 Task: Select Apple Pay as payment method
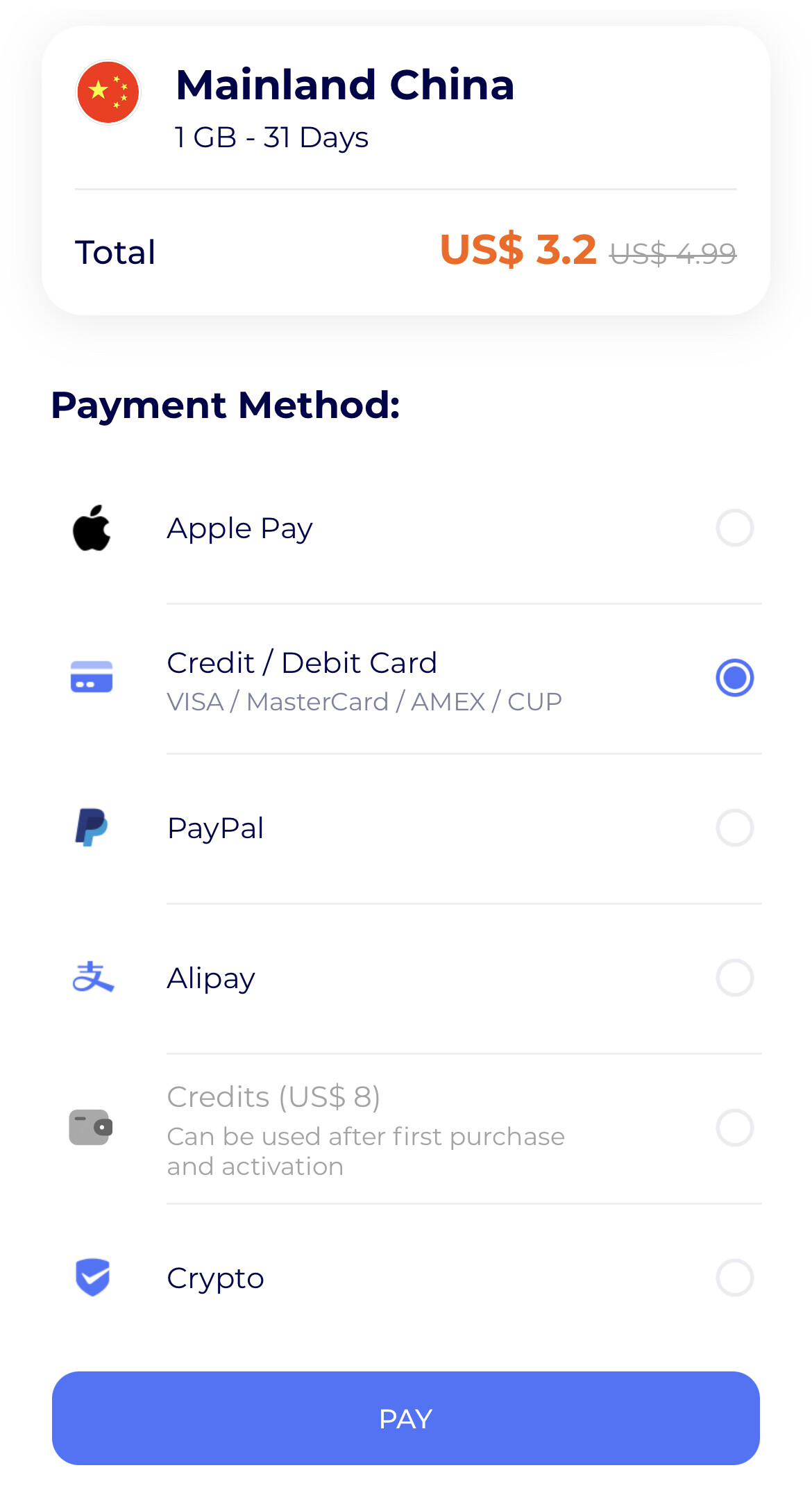(734, 528)
